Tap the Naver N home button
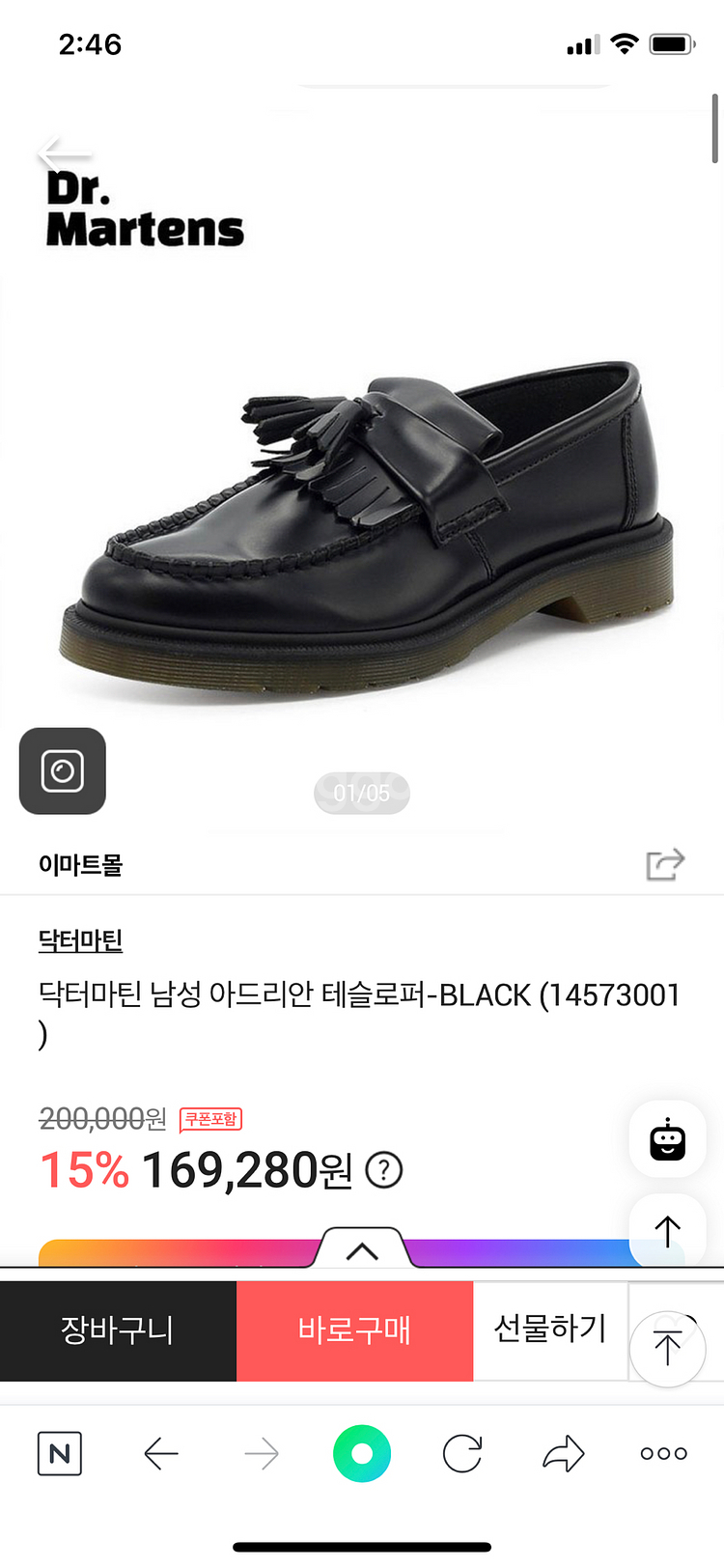The height and width of the screenshot is (1568, 724). point(60,1453)
